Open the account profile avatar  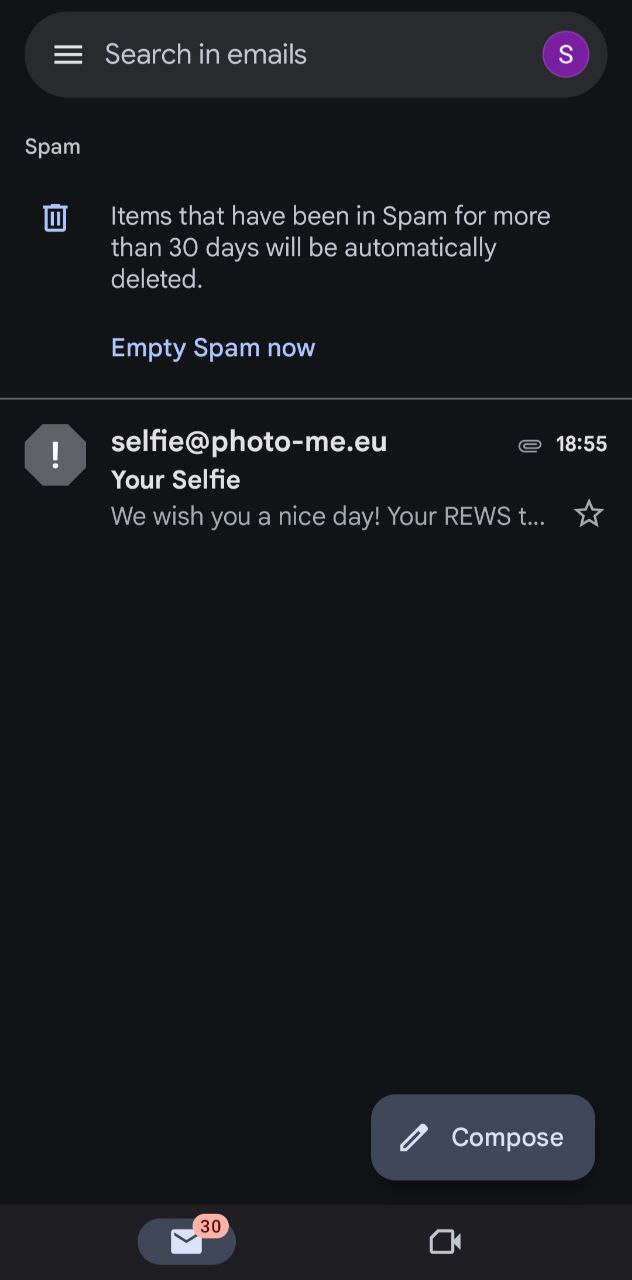click(x=565, y=54)
